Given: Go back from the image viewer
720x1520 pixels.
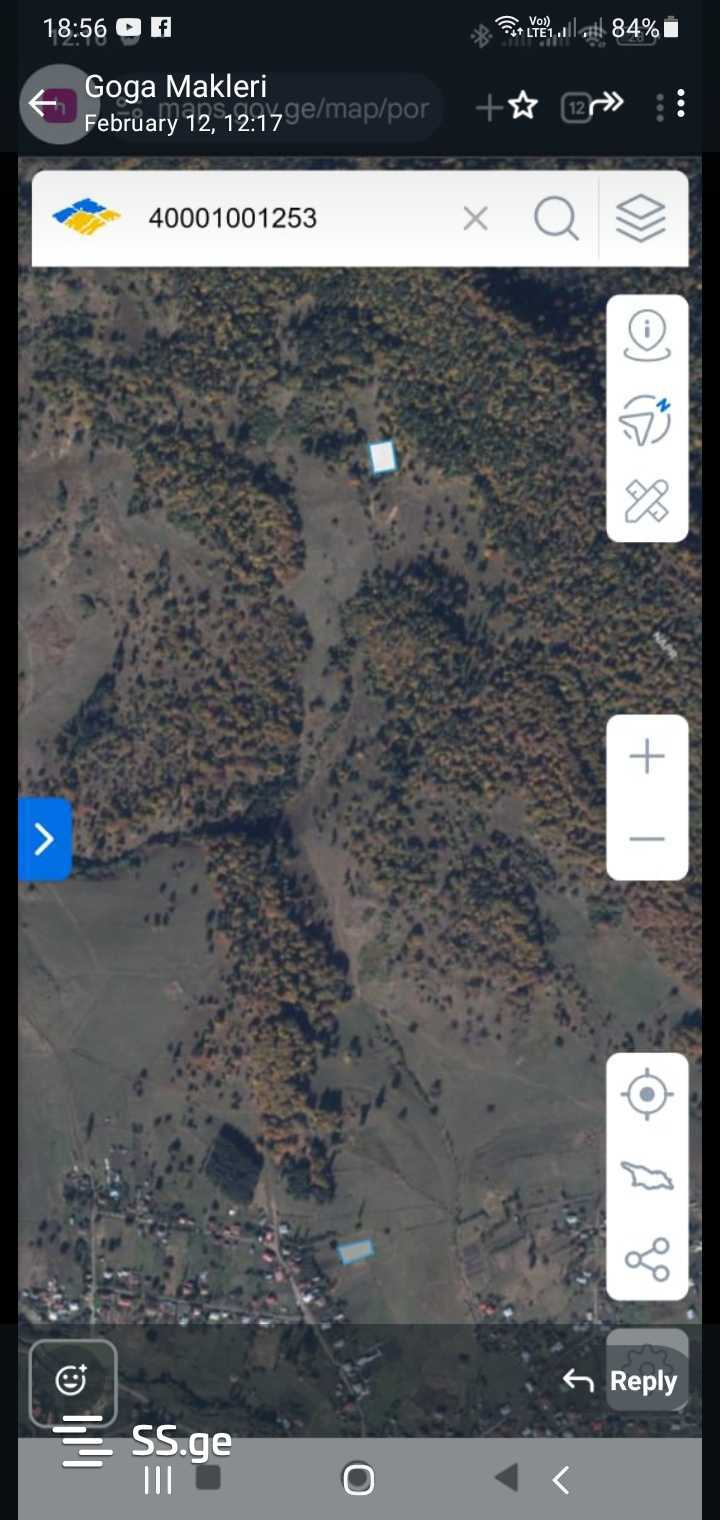Looking at the screenshot, I should pyautogui.click(x=43, y=103).
